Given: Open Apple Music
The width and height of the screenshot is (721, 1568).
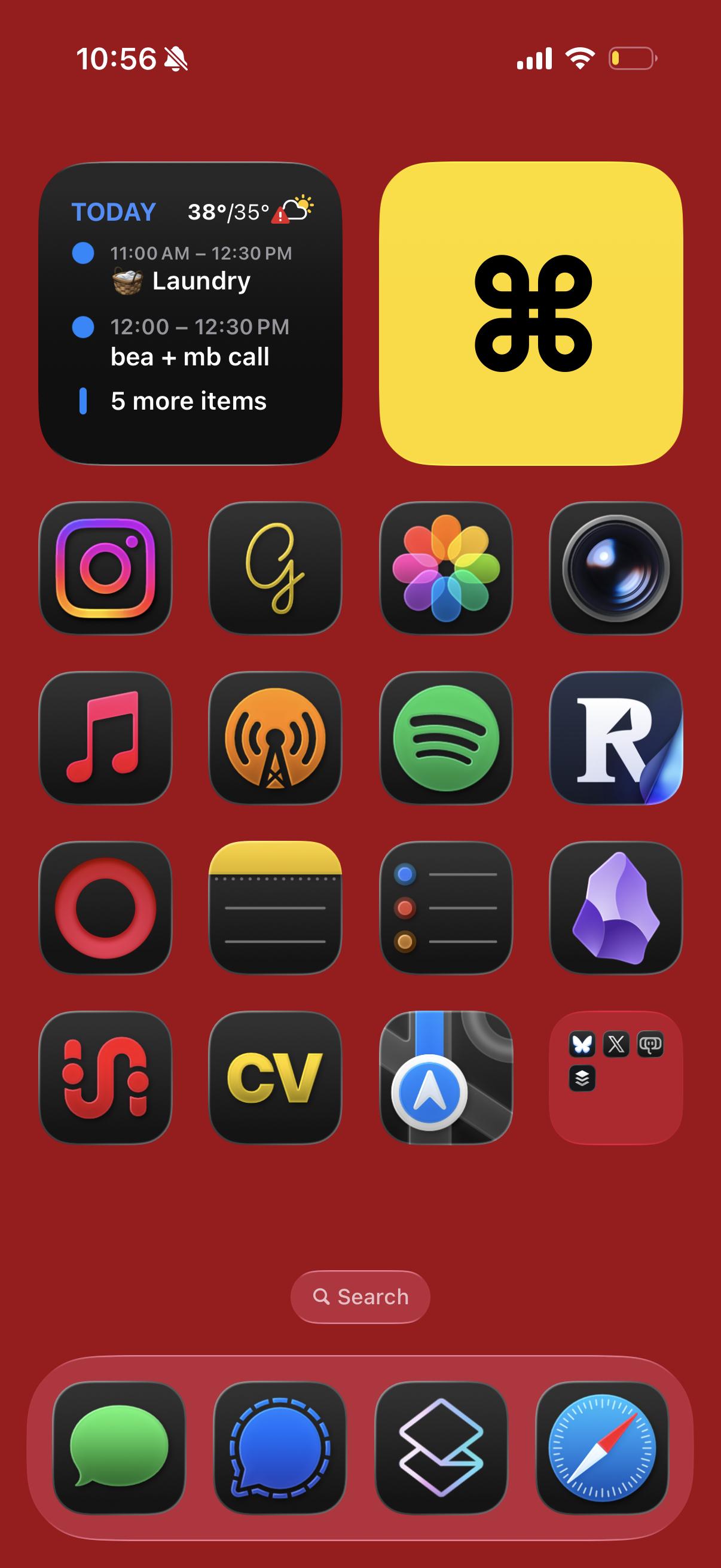Looking at the screenshot, I should coord(105,738).
